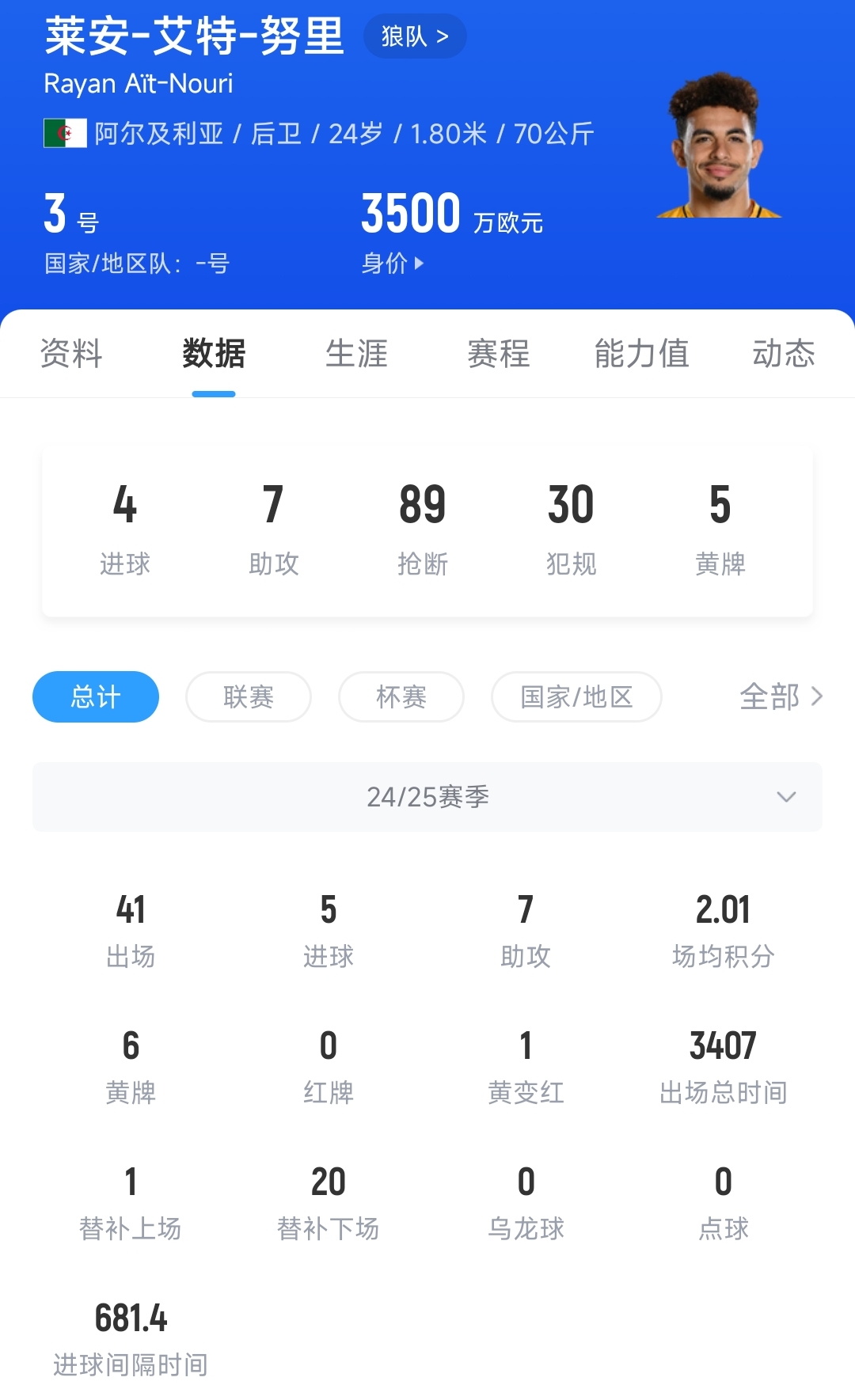Open the 狼队 team page
855x1400 pixels.
click(415, 36)
